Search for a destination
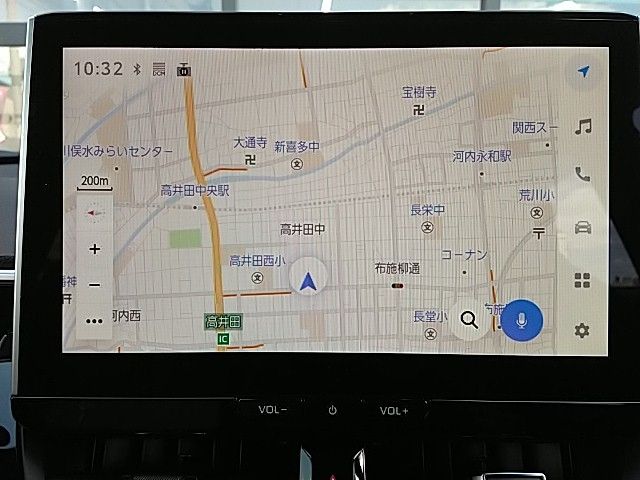The image size is (640, 480). (468, 320)
